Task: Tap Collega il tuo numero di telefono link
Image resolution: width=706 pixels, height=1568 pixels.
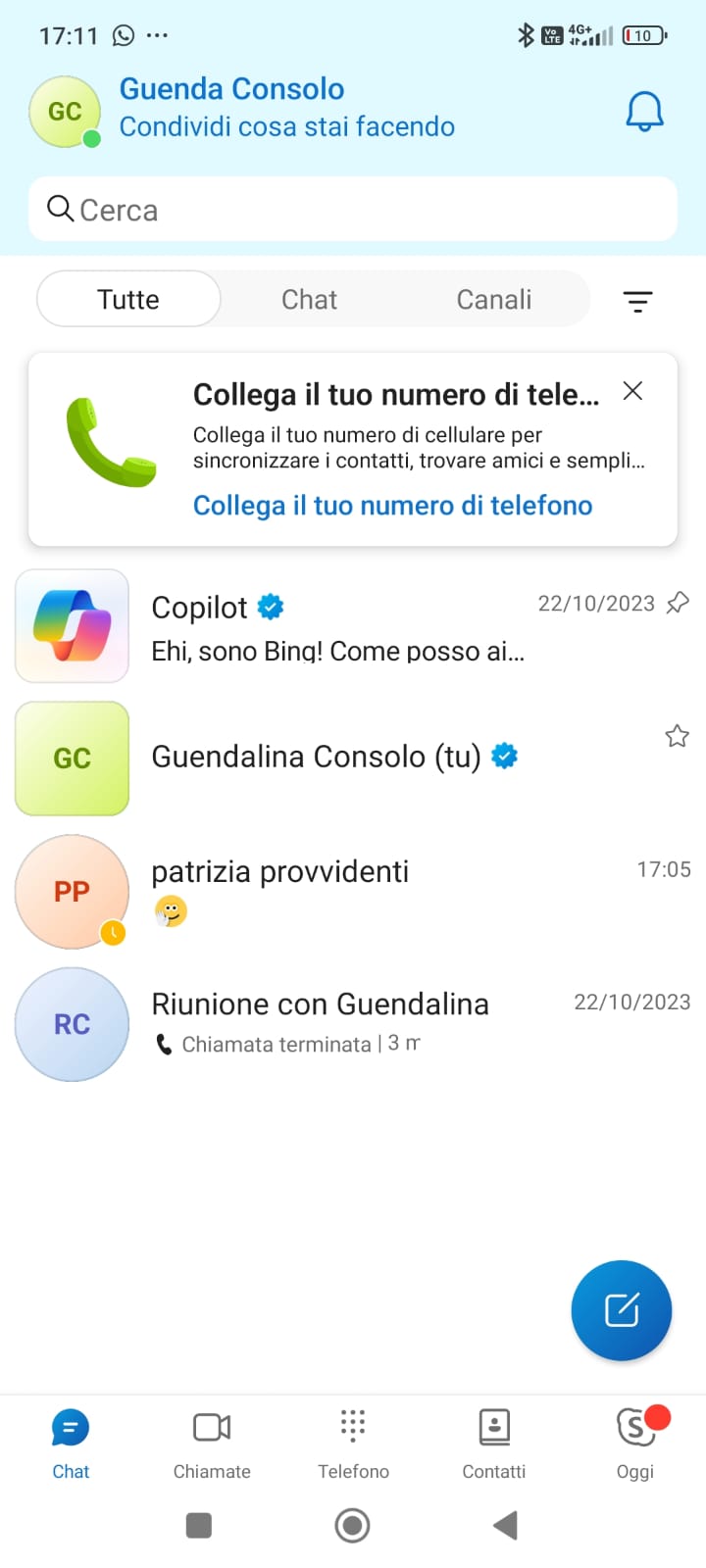Action: point(392,505)
